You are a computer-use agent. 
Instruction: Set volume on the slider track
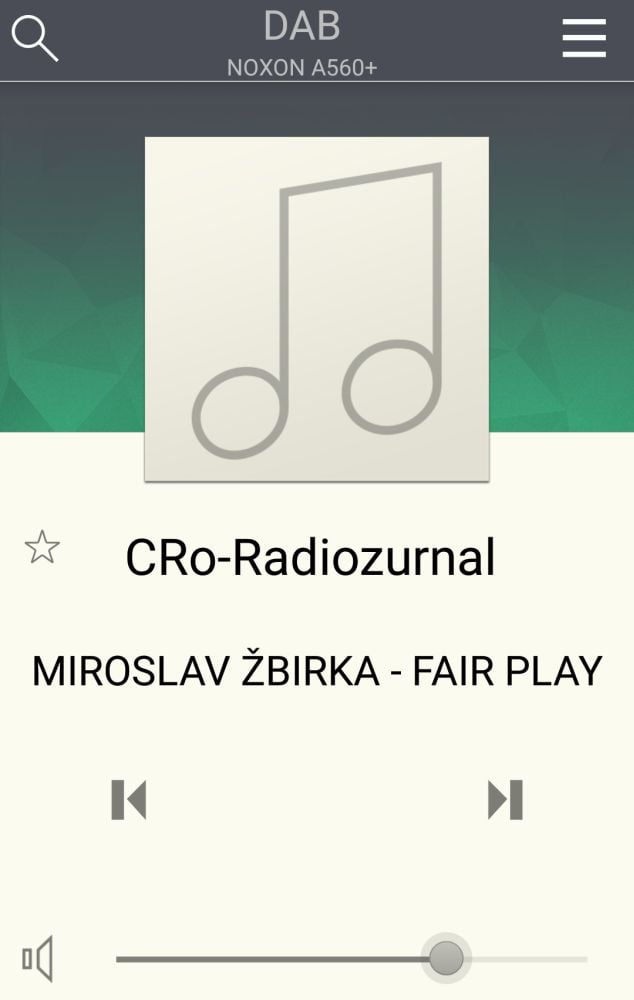pyautogui.click(x=350, y=959)
